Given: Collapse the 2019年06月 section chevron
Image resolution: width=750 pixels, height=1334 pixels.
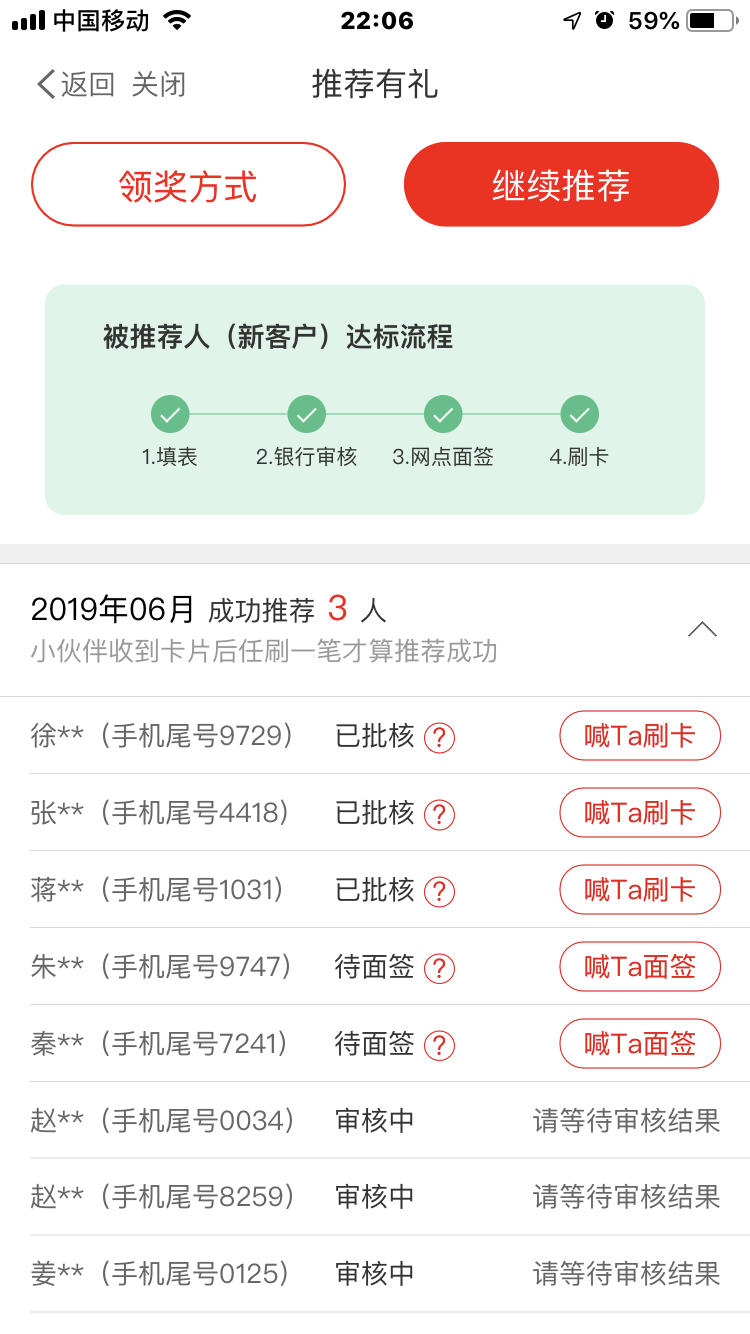Looking at the screenshot, I should coord(702,629).
